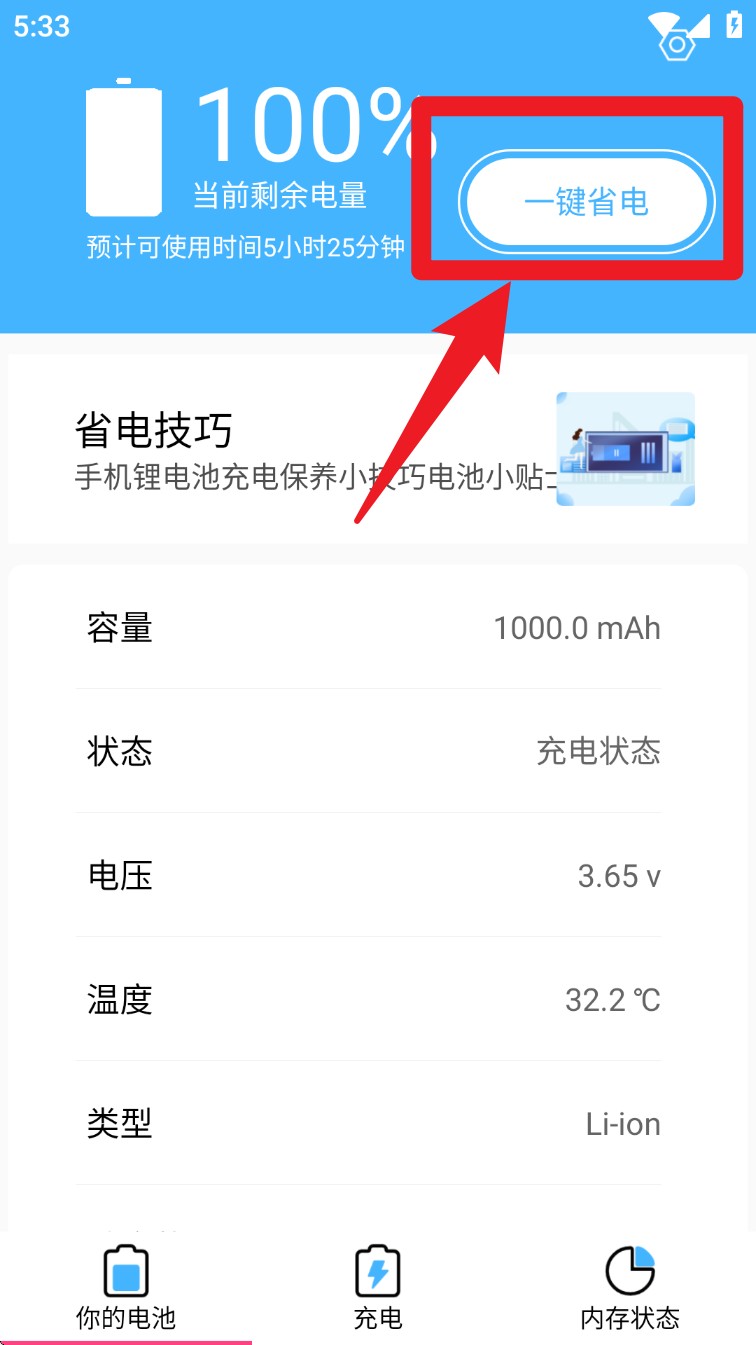Tap the 容量 row showing 1000.0 mAh
Viewport: 756px width, 1345px height.
pos(377,628)
